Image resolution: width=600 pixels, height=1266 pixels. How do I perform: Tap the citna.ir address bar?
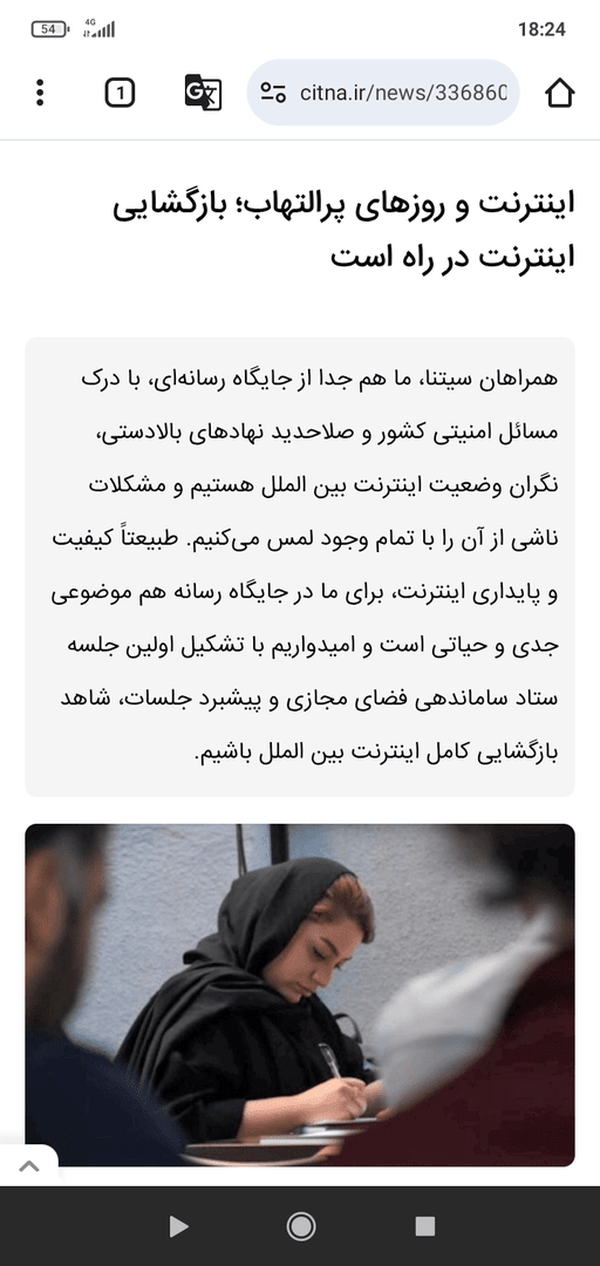[x=383, y=93]
